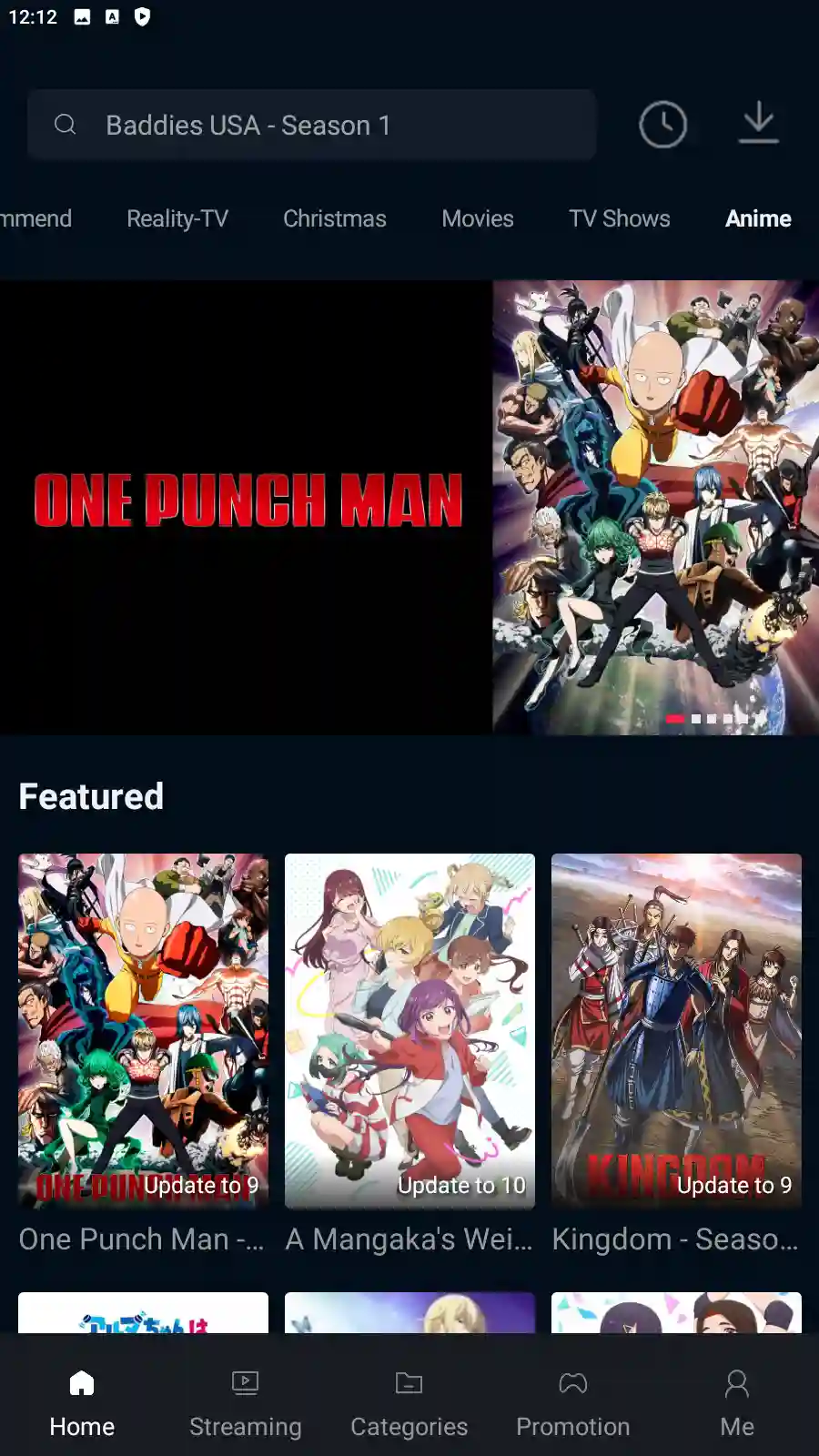Switch to the TV Shows tab
Image resolution: width=819 pixels, height=1456 pixels.
[620, 218]
